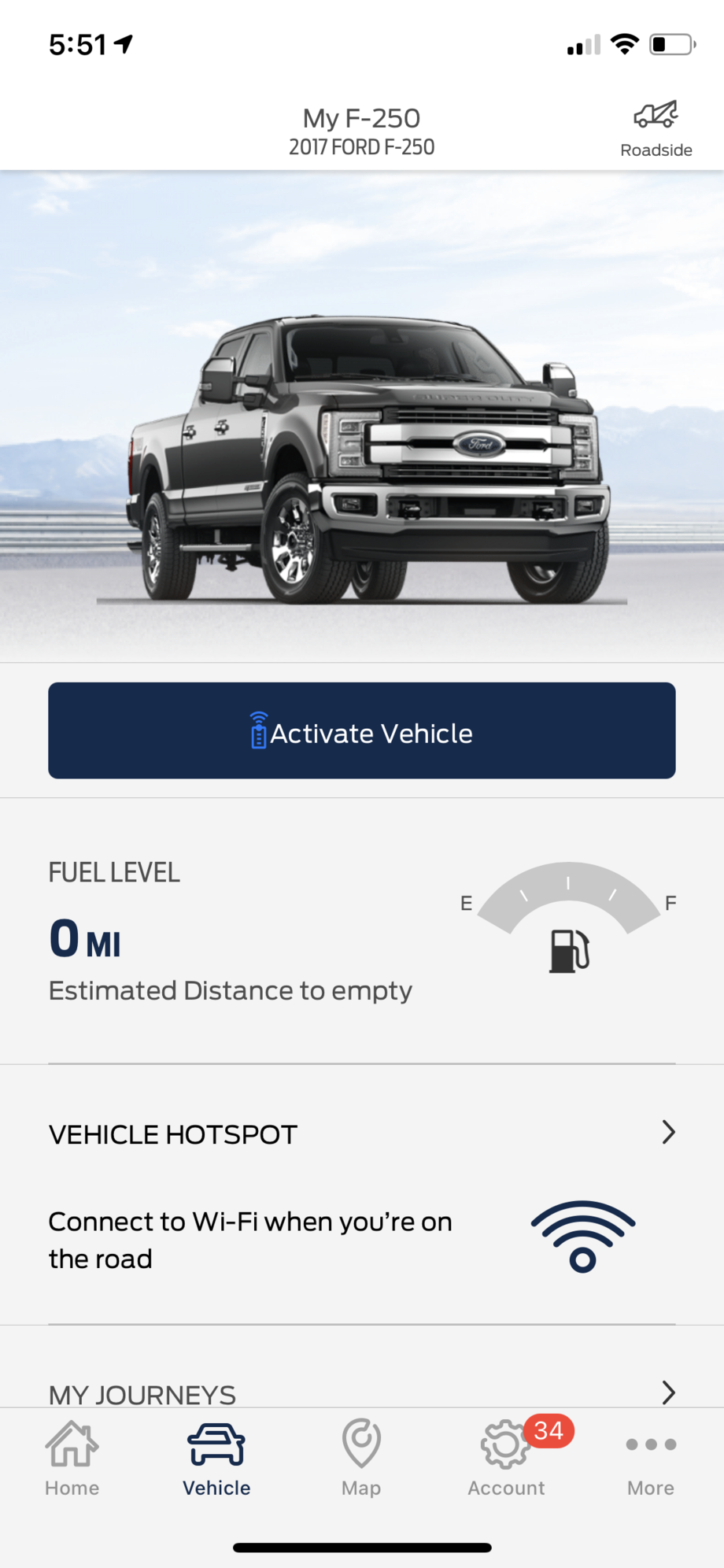Tap the My F-250 vehicle title

coord(361,118)
